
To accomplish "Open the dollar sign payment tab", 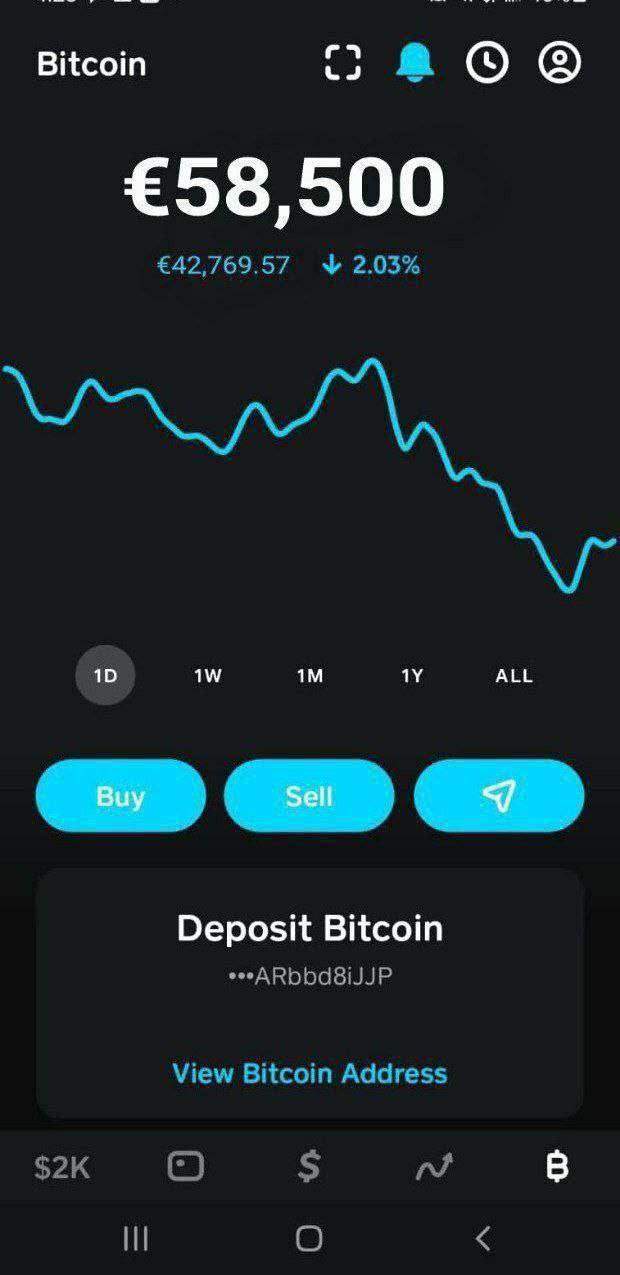I will coord(310,1167).
